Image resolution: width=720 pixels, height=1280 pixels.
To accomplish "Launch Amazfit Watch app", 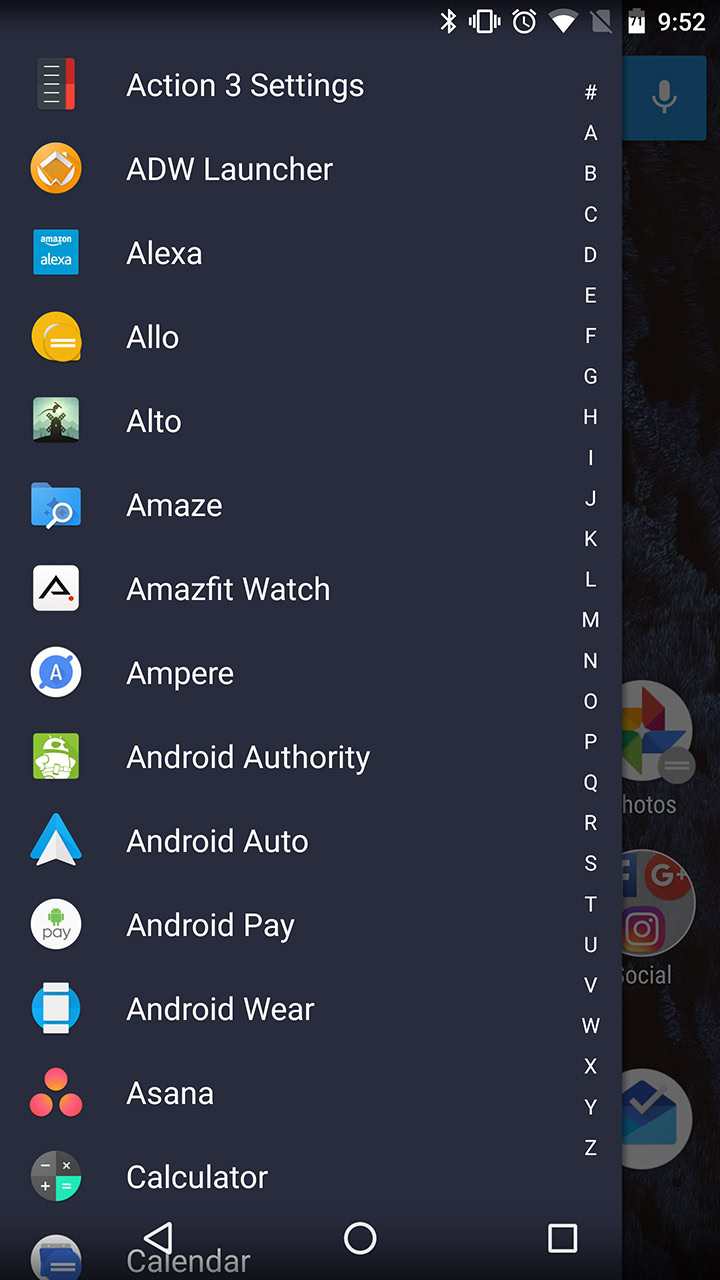I will (x=228, y=590).
